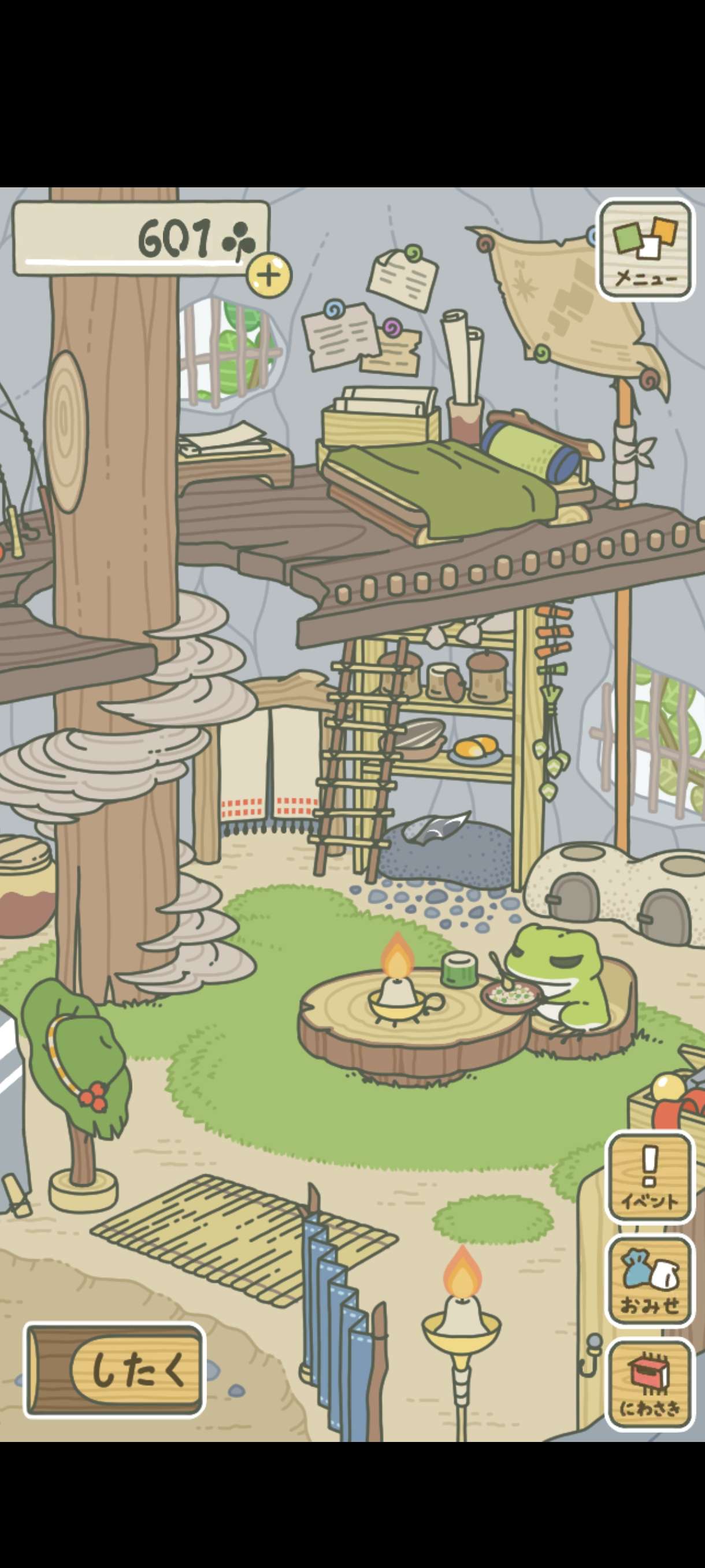Open the イベント event button
The height and width of the screenshot is (1568, 705).
[x=650, y=1177]
